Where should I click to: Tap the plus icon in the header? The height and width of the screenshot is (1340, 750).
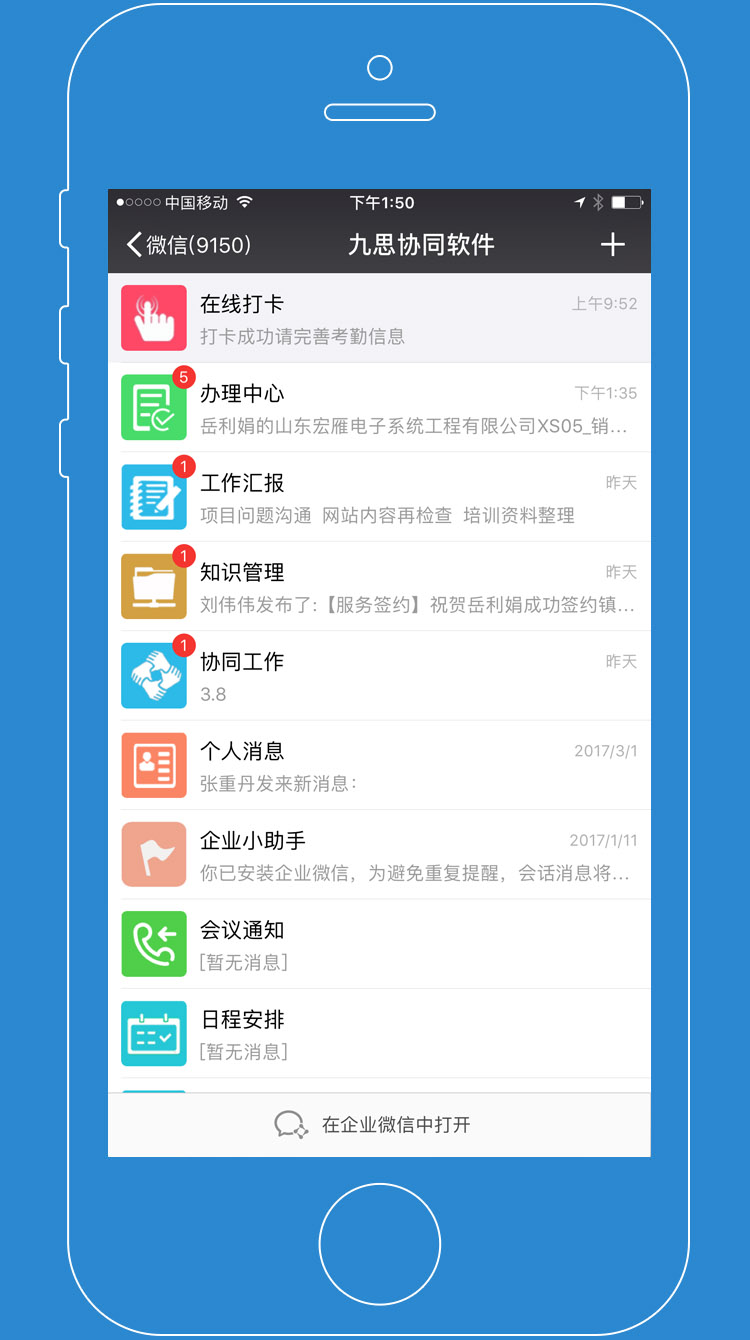pyautogui.click(x=612, y=245)
